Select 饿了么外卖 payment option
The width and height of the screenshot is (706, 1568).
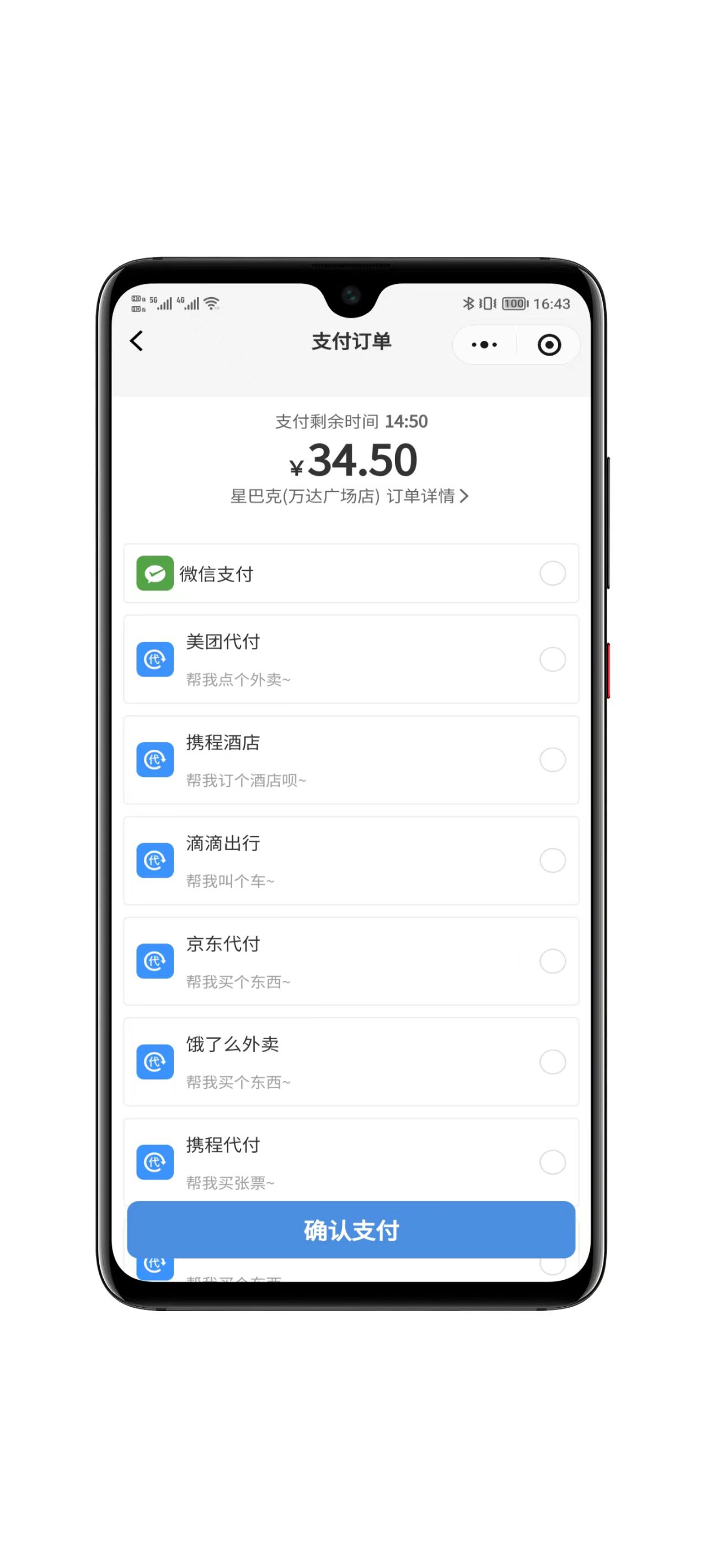[552, 1061]
